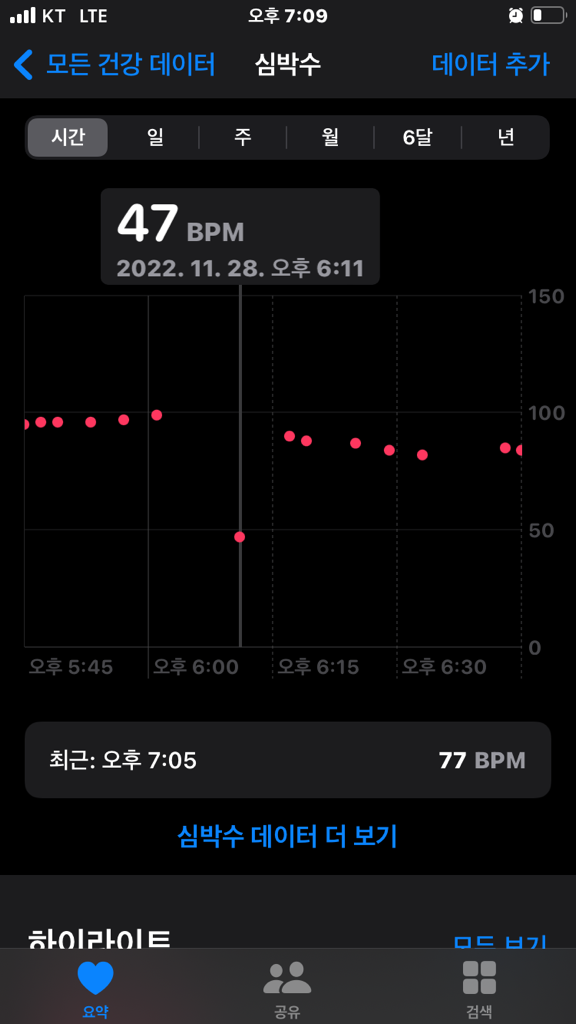Switch to the 년 range
The height and width of the screenshot is (1024, 576).
(505, 137)
